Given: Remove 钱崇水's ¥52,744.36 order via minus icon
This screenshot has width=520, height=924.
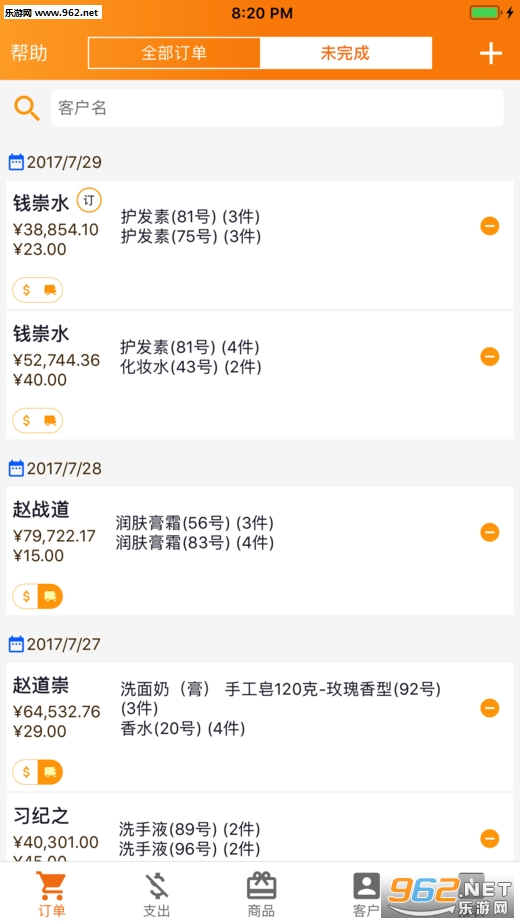Looking at the screenshot, I should tap(490, 357).
